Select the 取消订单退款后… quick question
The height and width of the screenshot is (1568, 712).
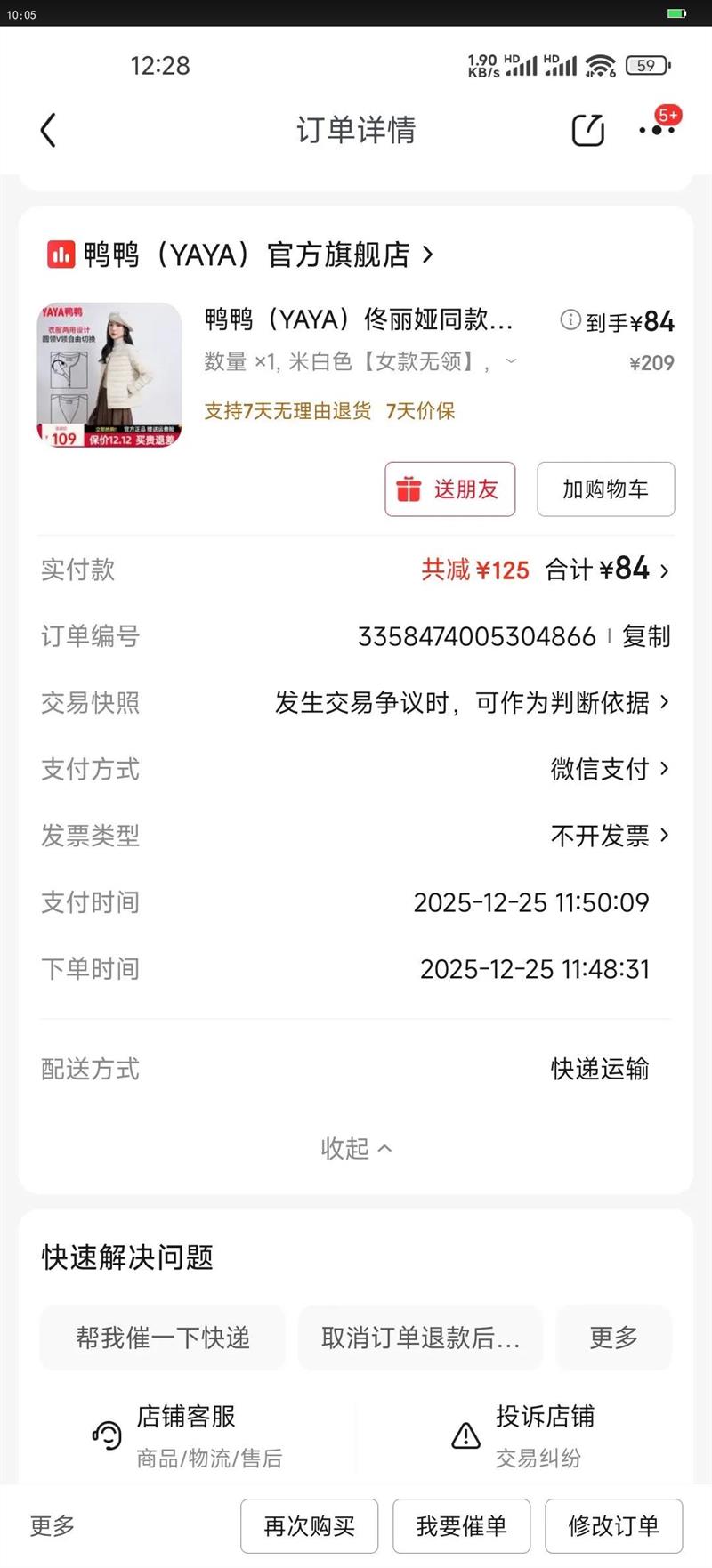(420, 1338)
